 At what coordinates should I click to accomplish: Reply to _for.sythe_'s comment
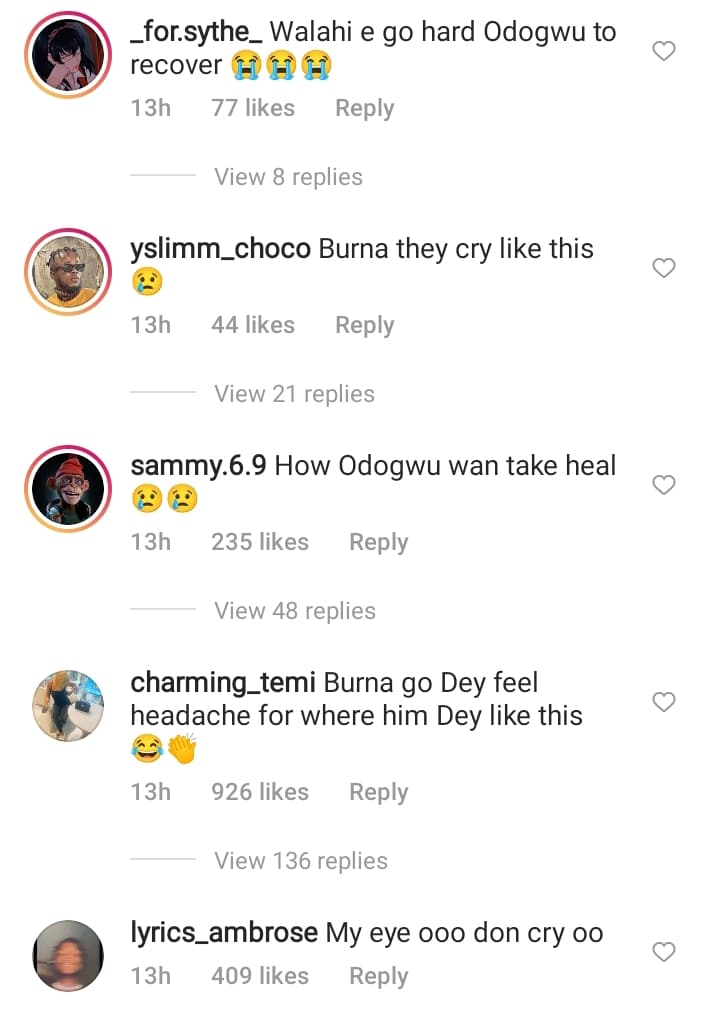pyautogui.click(x=364, y=108)
